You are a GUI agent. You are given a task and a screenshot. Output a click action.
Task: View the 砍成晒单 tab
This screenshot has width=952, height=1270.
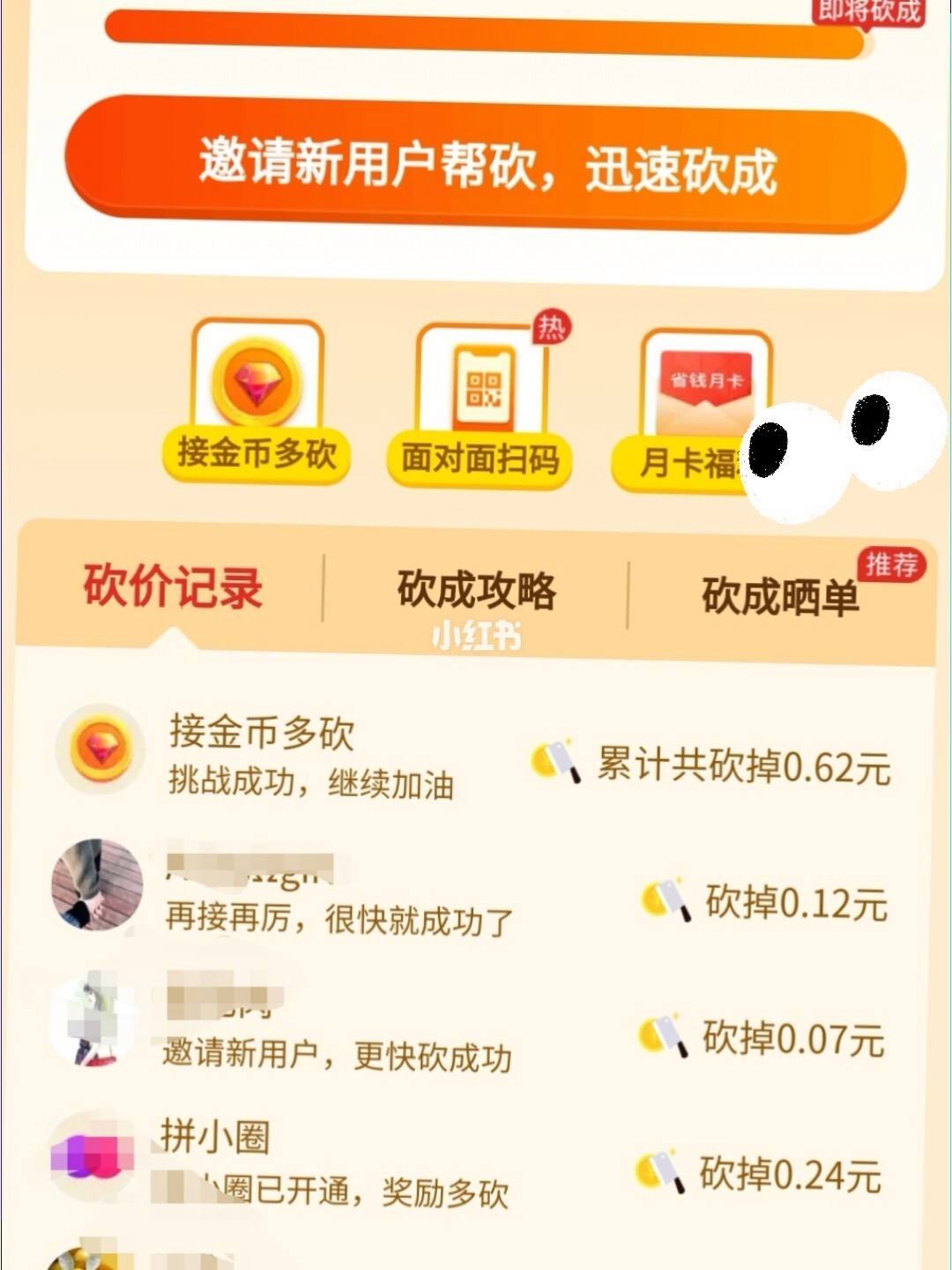780,596
